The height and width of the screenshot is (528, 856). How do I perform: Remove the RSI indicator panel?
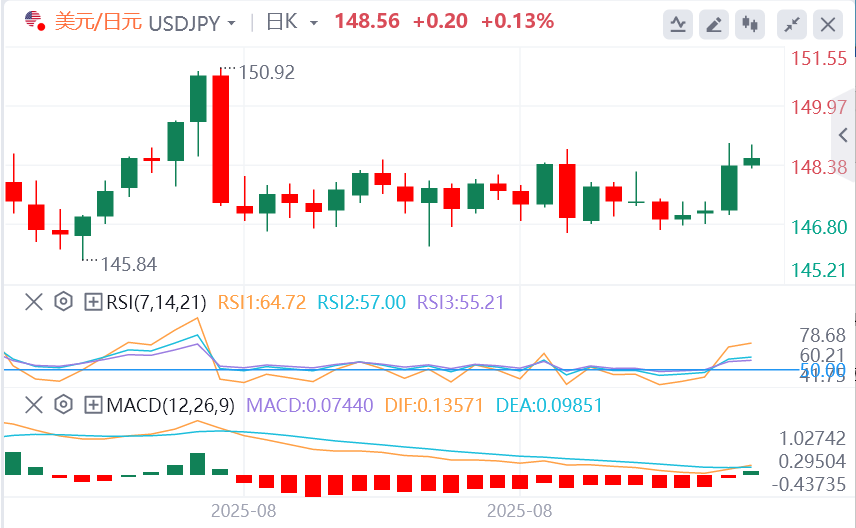(34, 301)
